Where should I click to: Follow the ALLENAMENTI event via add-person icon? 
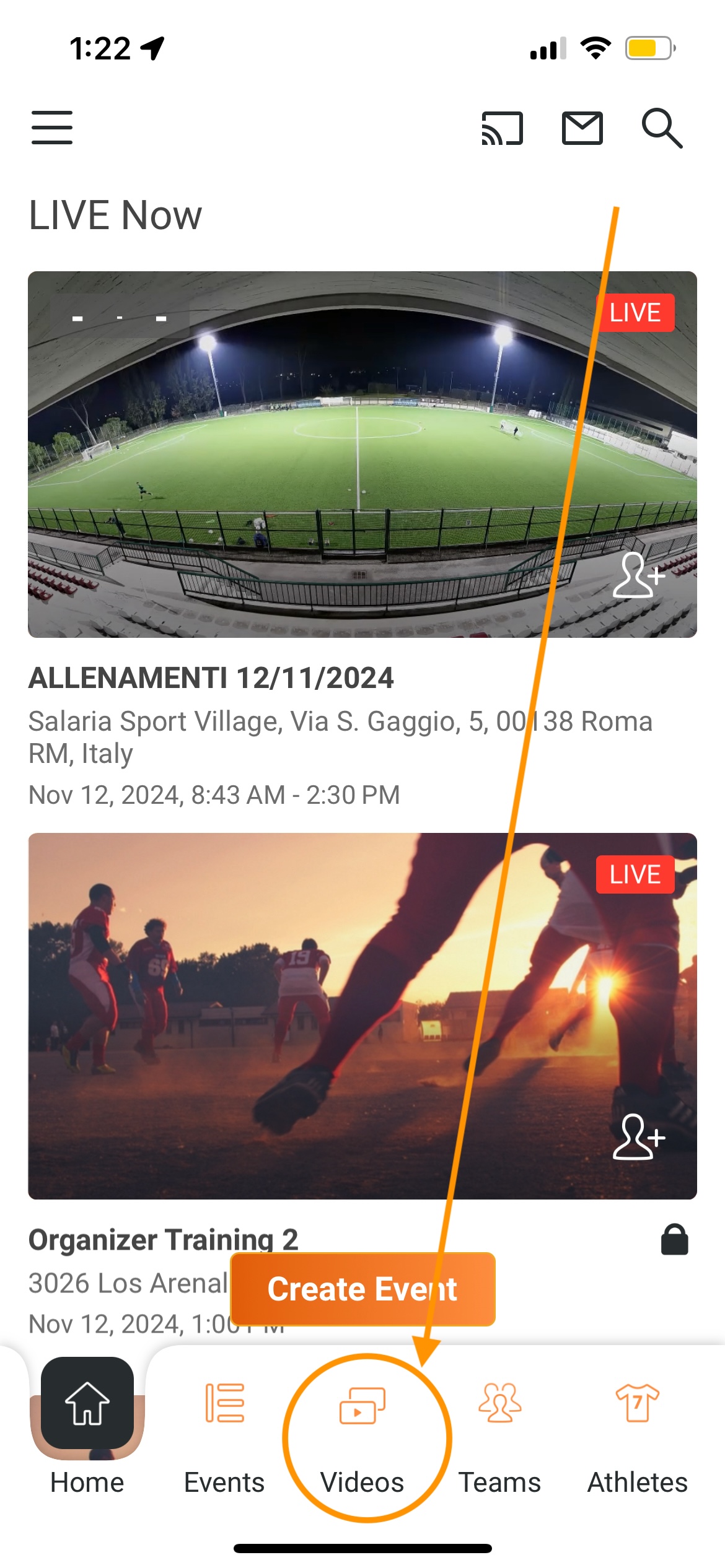click(638, 575)
